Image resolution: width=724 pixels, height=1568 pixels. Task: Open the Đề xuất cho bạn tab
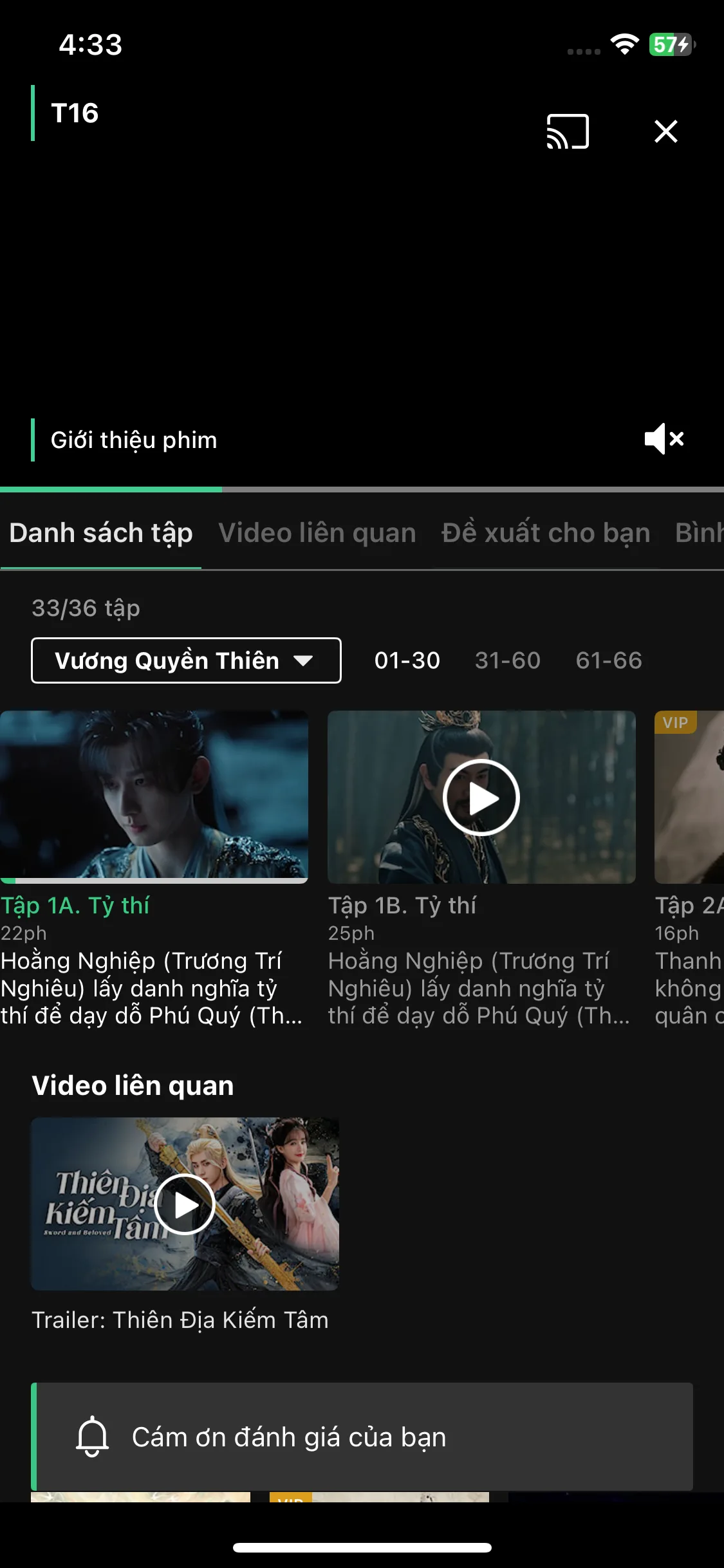pyautogui.click(x=544, y=532)
